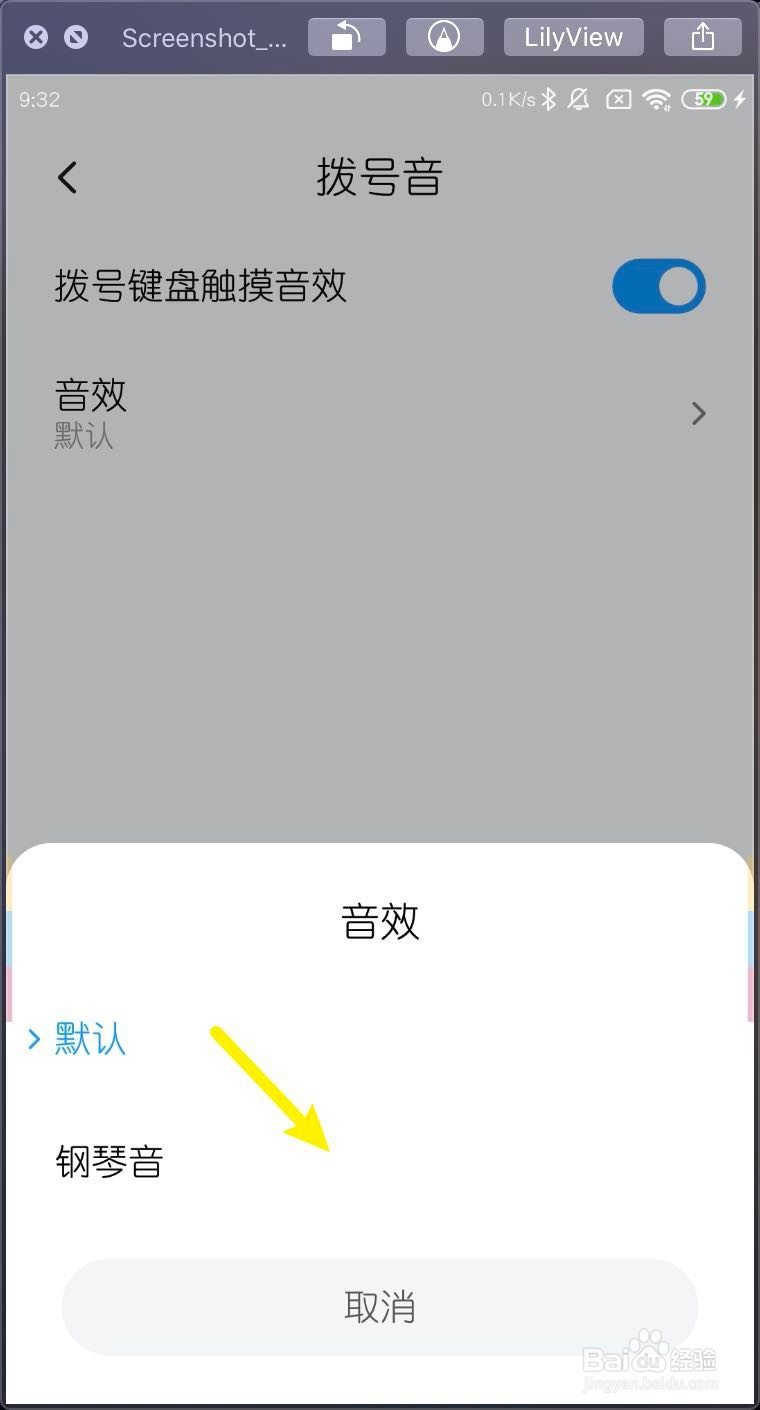This screenshot has height=1410, width=760.
Task: Expand the 音效 row via its chevron
Action: (x=698, y=413)
